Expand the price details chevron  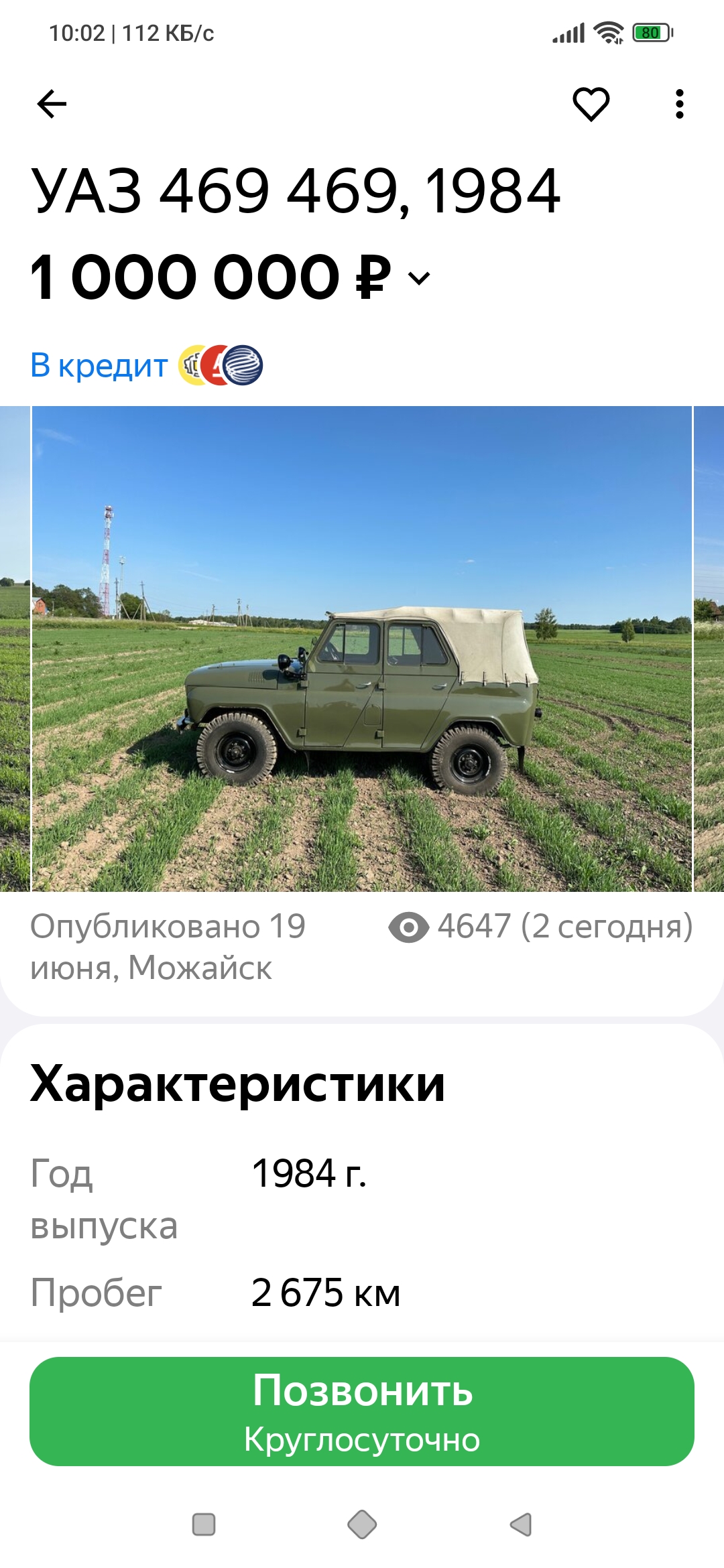coord(420,278)
